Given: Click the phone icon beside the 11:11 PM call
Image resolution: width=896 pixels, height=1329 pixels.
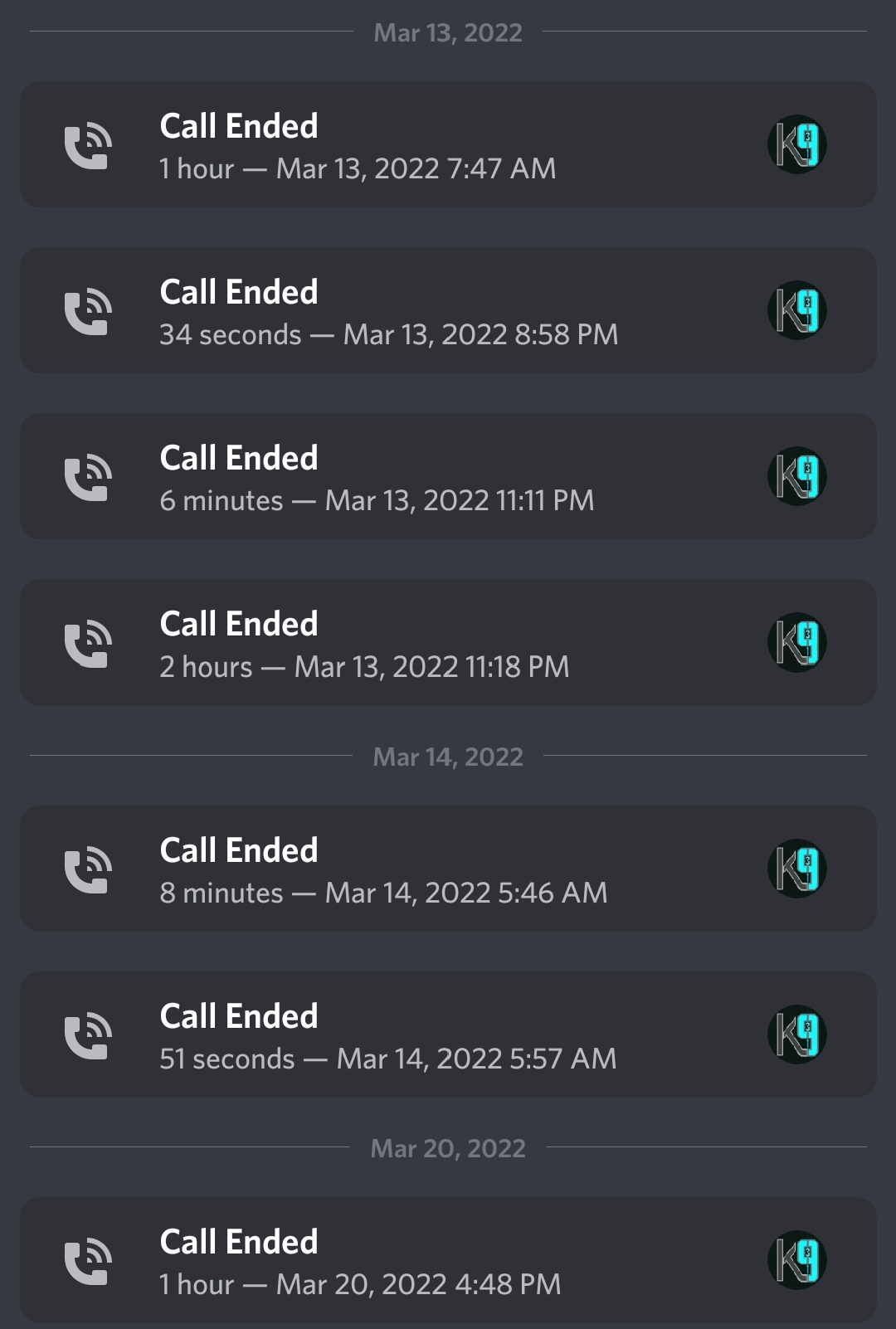Looking at the screenshot, I should coord(90,475).
